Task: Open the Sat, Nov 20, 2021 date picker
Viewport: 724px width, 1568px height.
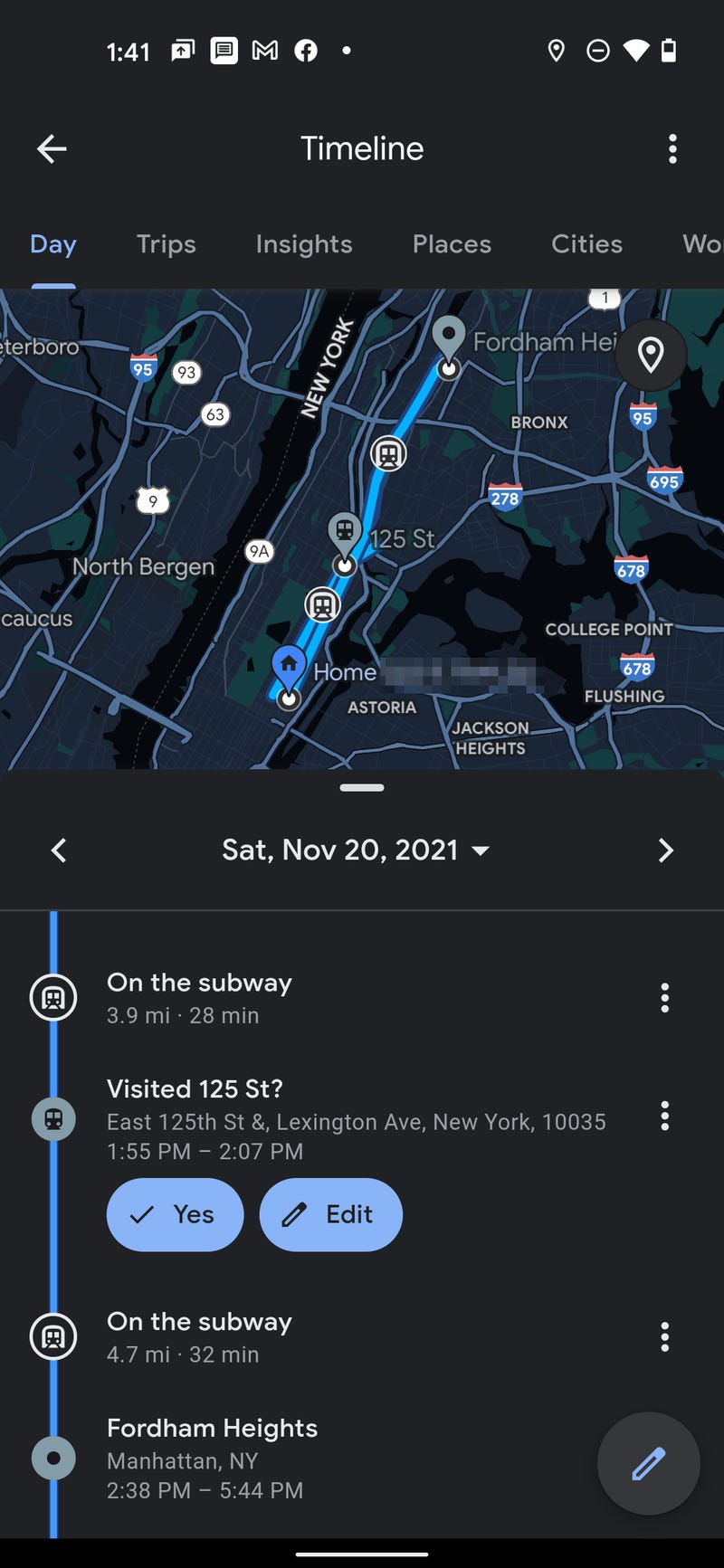Action: 356,851
